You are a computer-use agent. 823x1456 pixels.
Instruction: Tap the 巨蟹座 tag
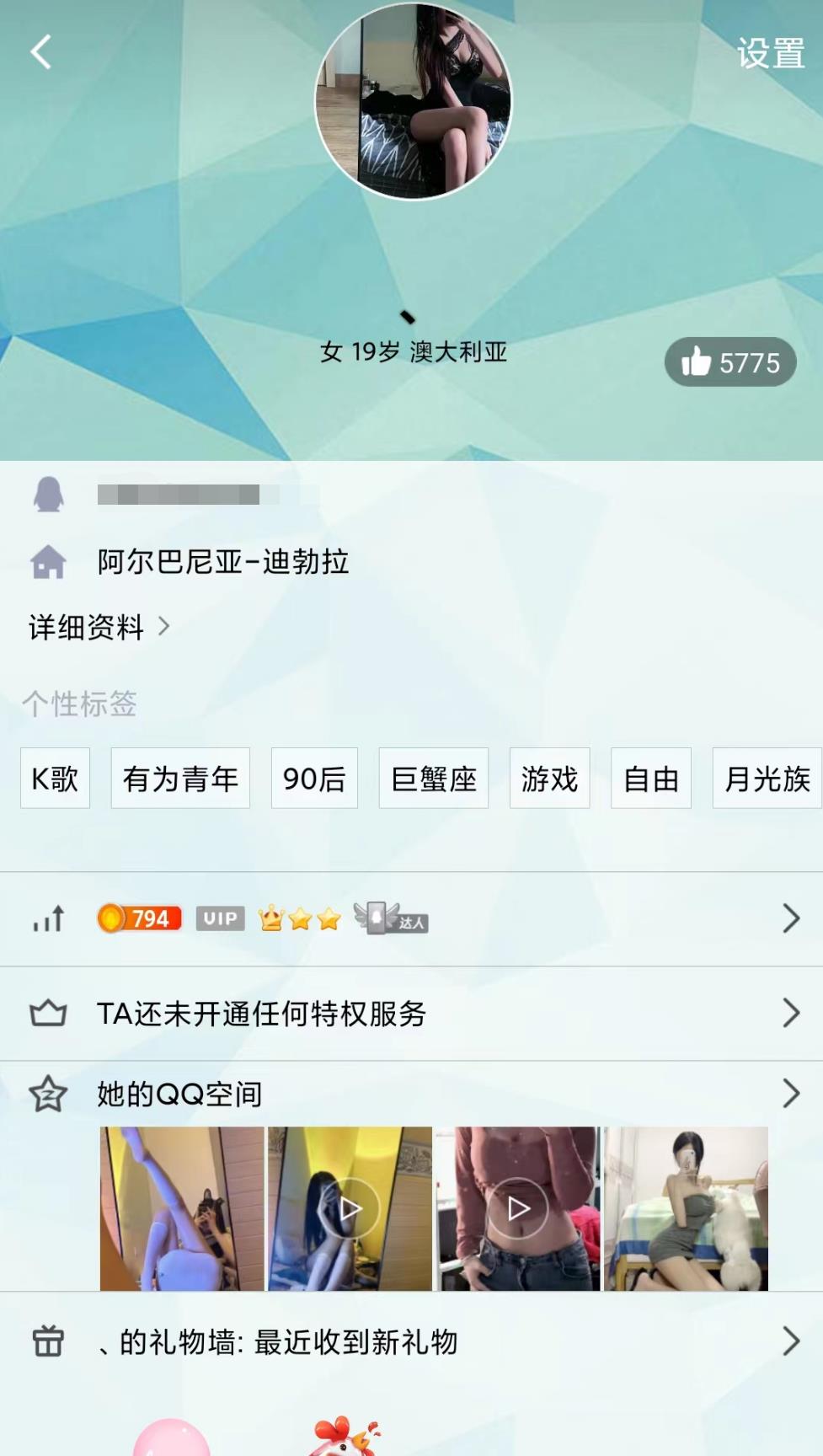pos(434,779)
